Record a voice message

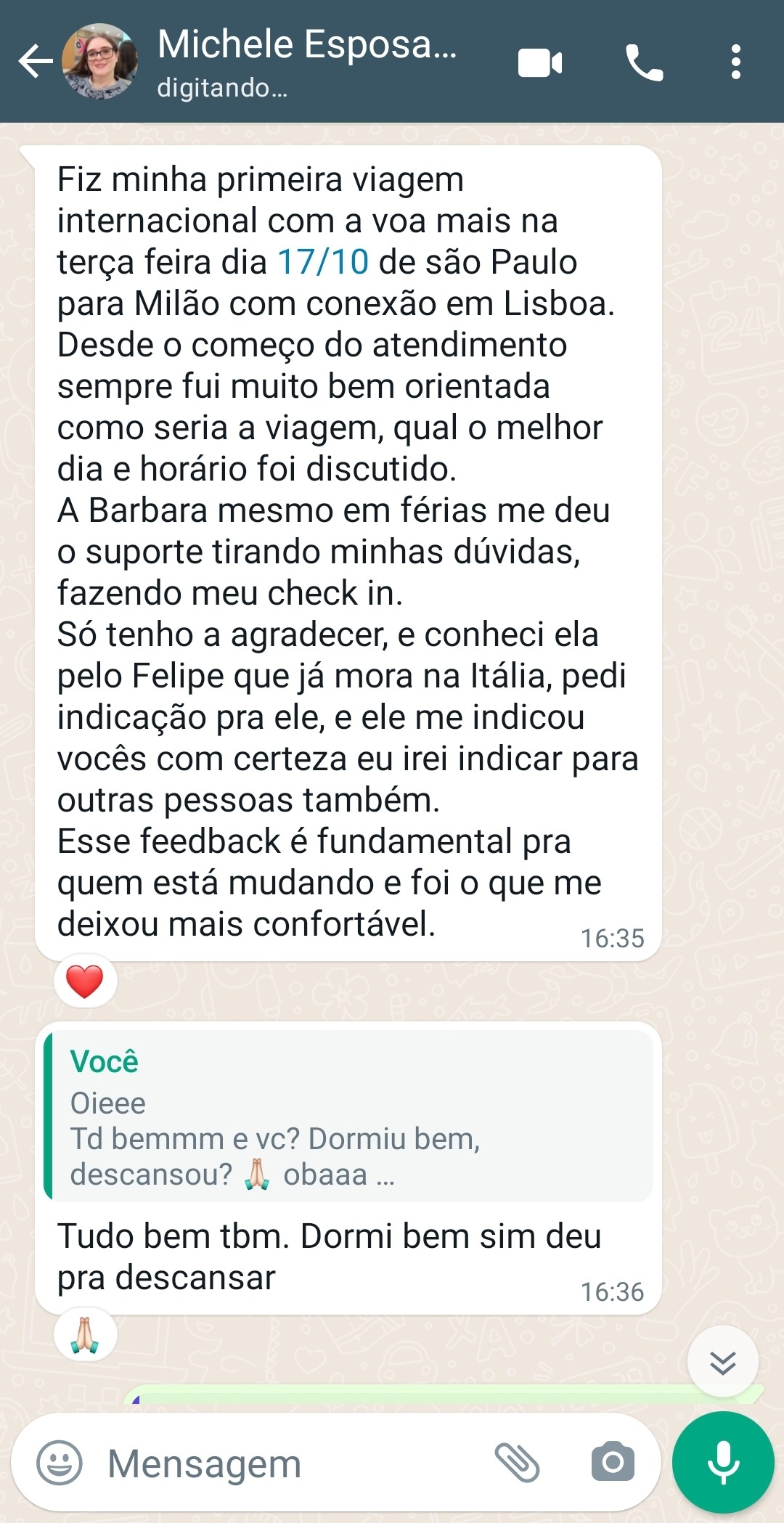coord(723,1463)
